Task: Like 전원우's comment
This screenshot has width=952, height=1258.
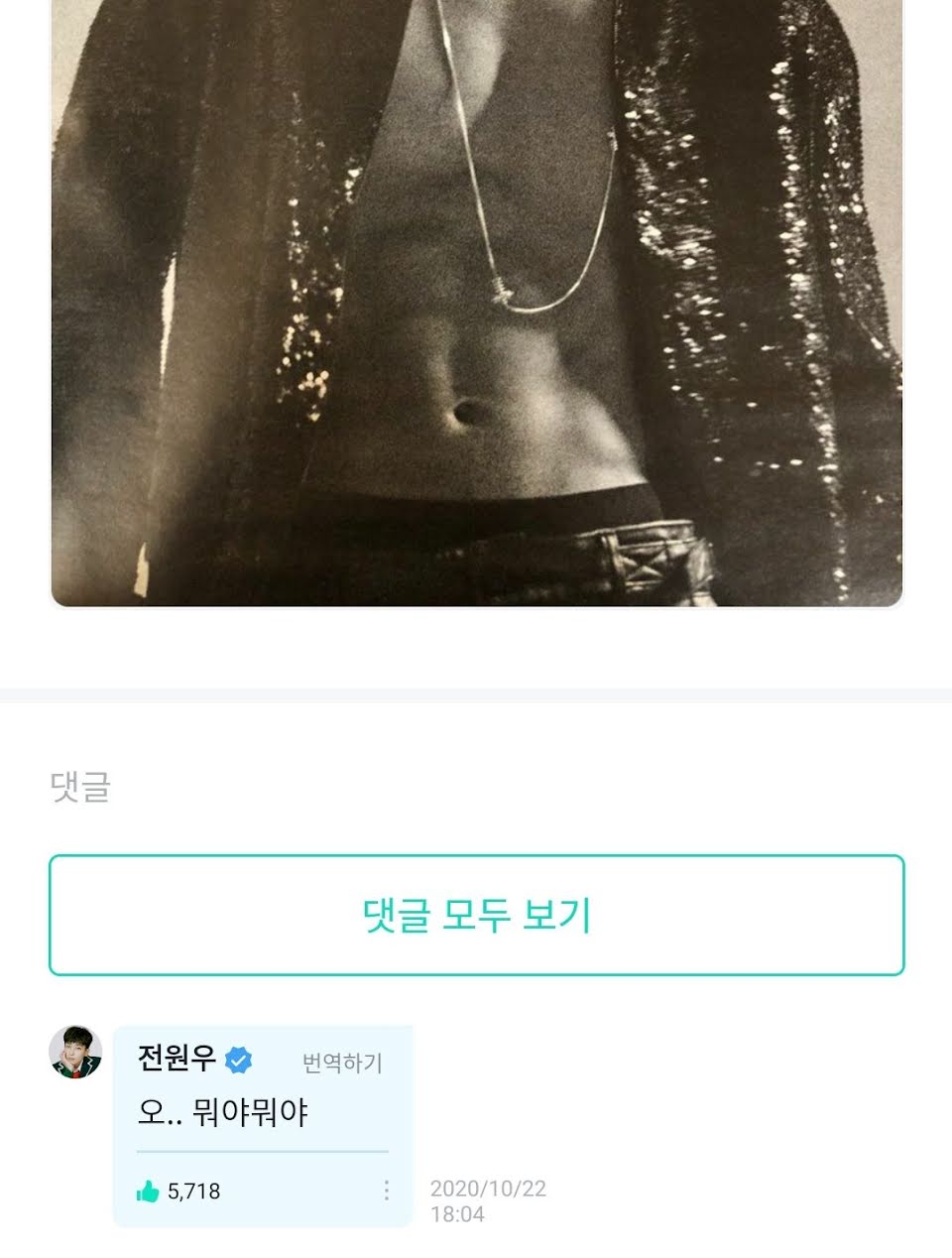Action: coord(149,1191)
